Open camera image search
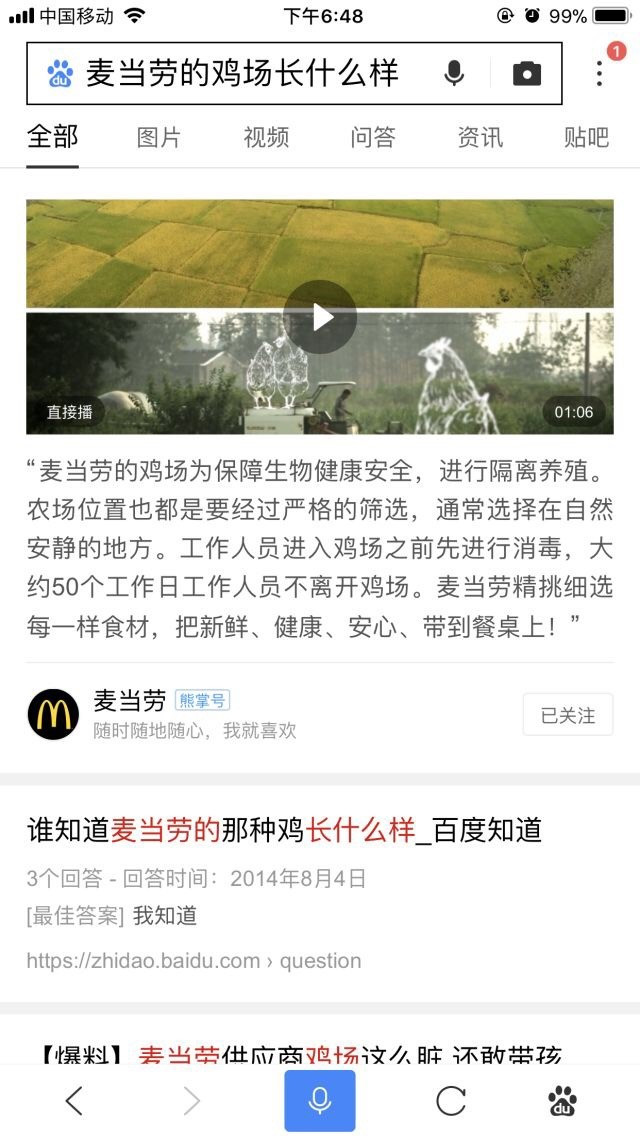640x1138 pixels. (526, 74)
